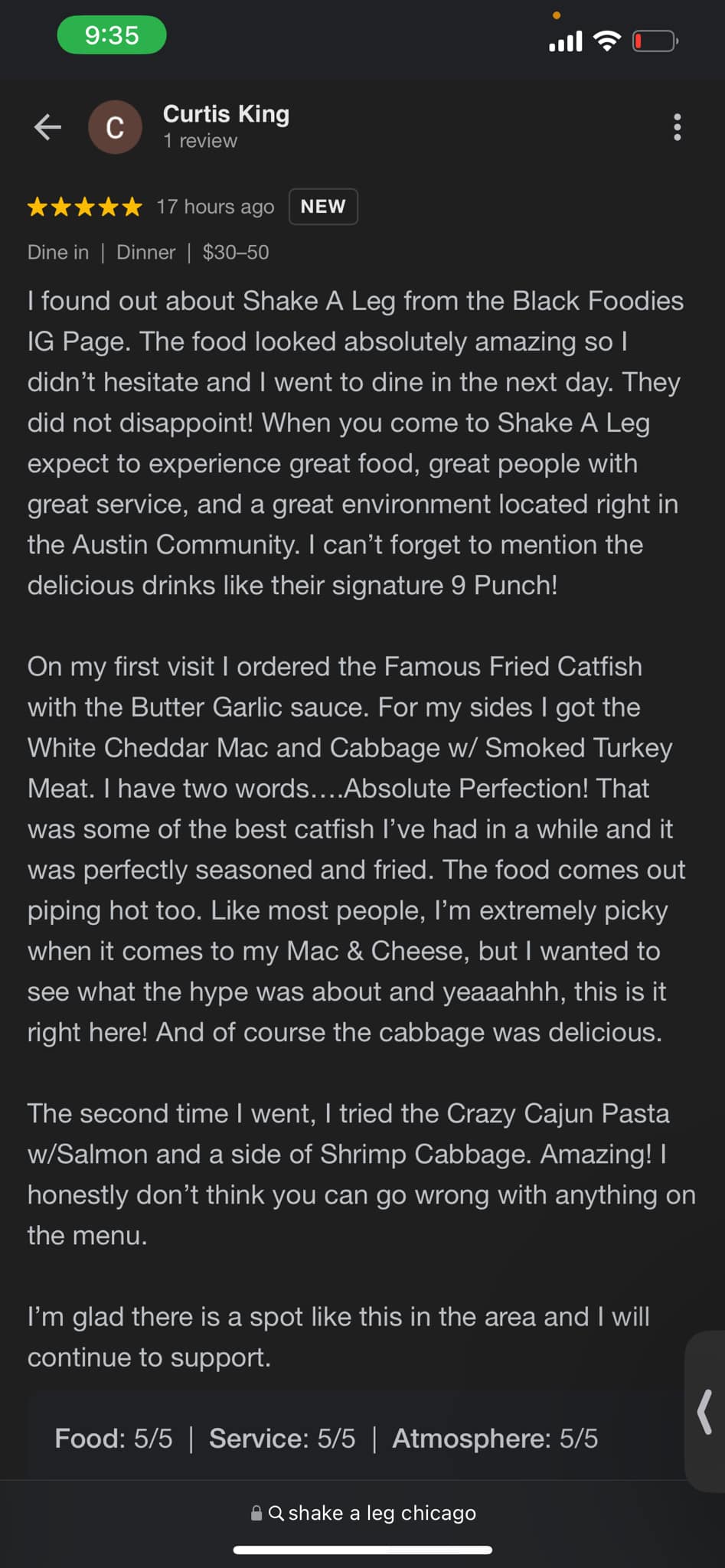The image size is (725, 1568).
Task: Open the side panel arrow handle
Action: [705, 1411]
